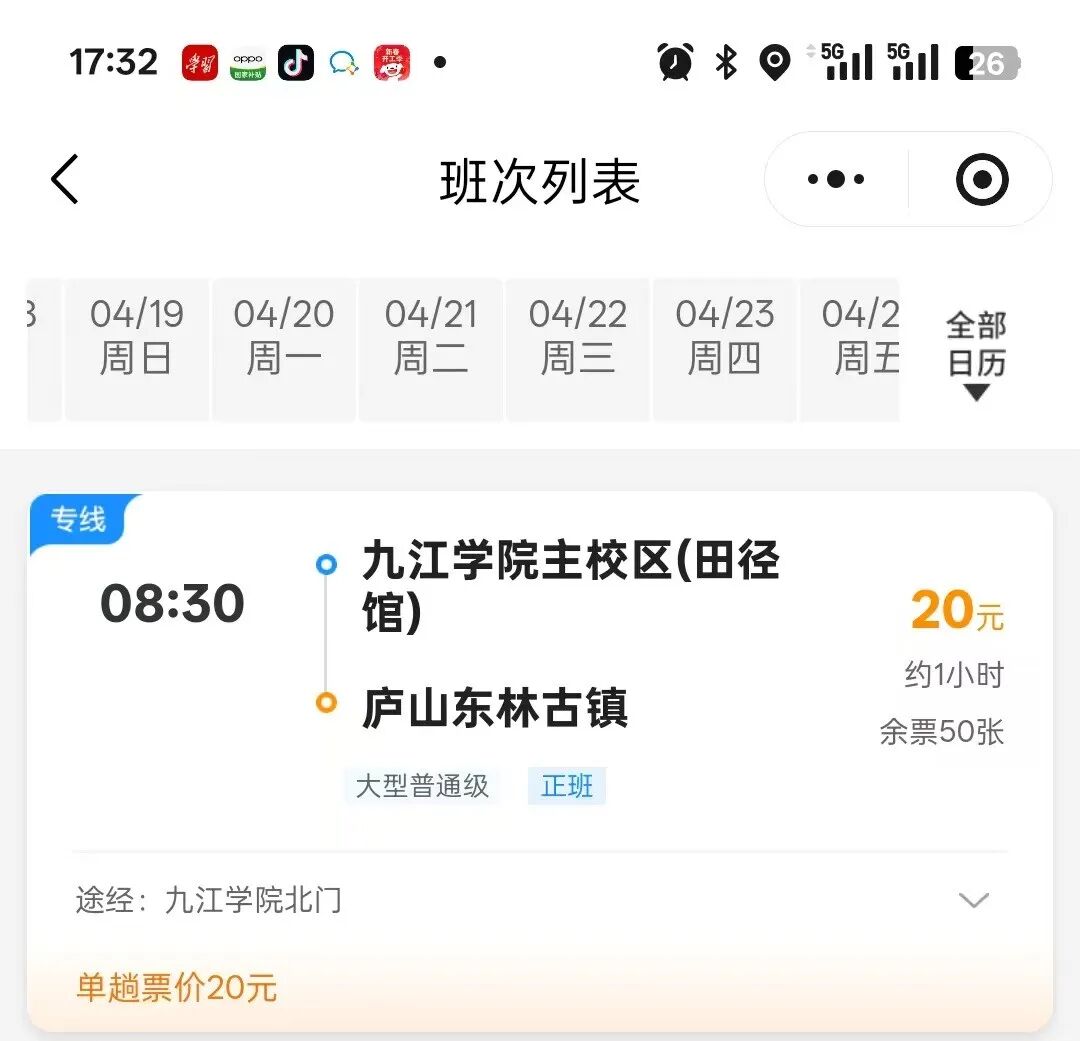Viewport: 1080px width, 1041px height.
Task: Switch to the 04/21 周二 date
Action: coord(431,337)
